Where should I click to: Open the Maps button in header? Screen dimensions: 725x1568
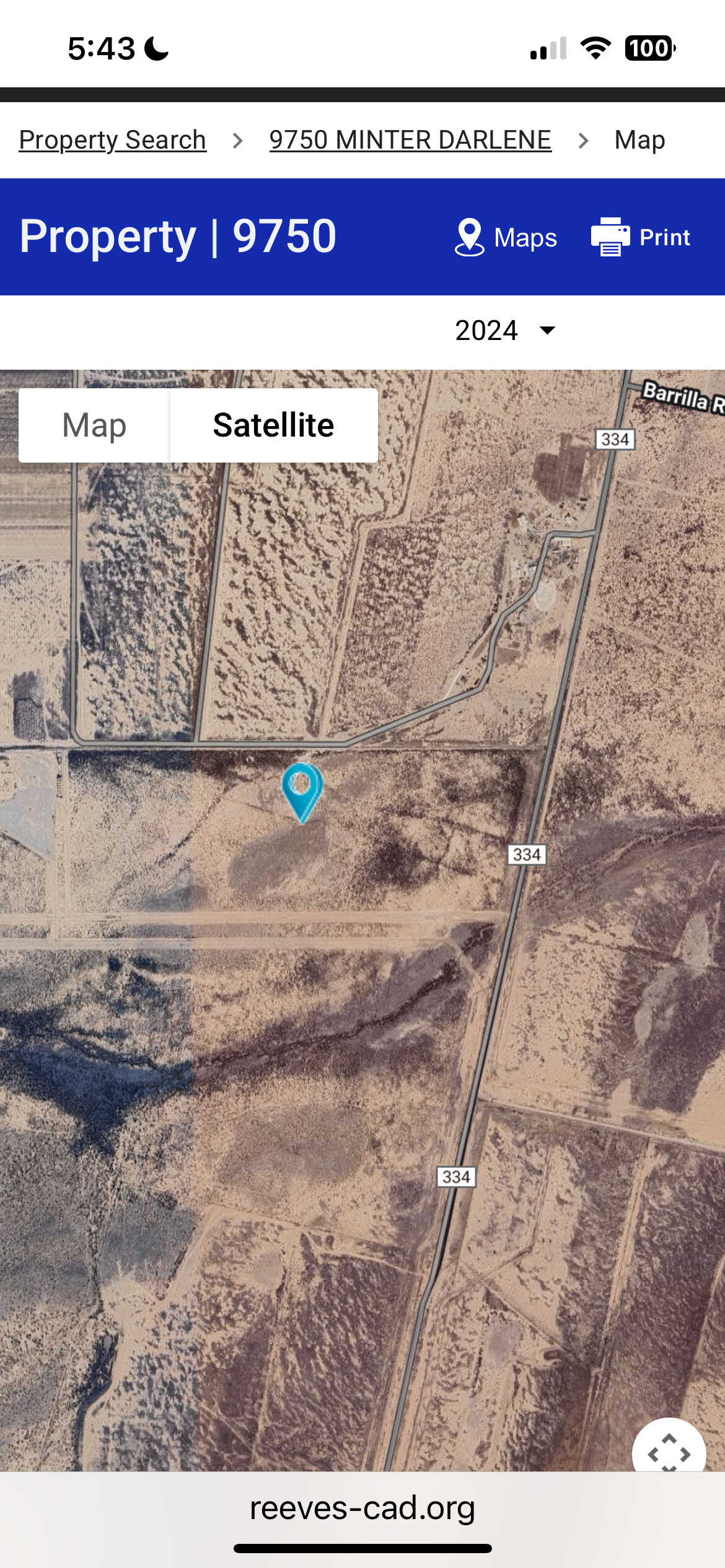[506, 237]
